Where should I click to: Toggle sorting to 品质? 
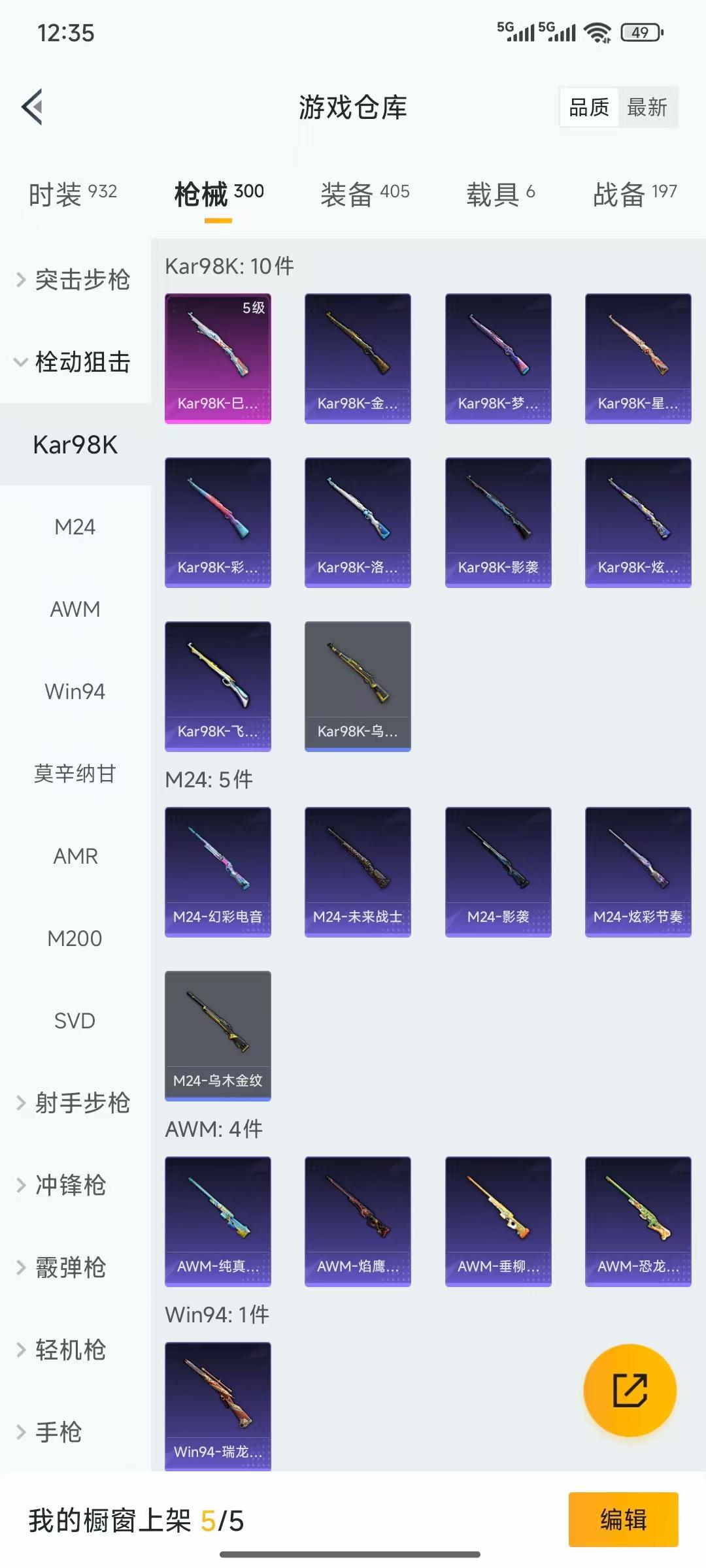click(588, 107)
